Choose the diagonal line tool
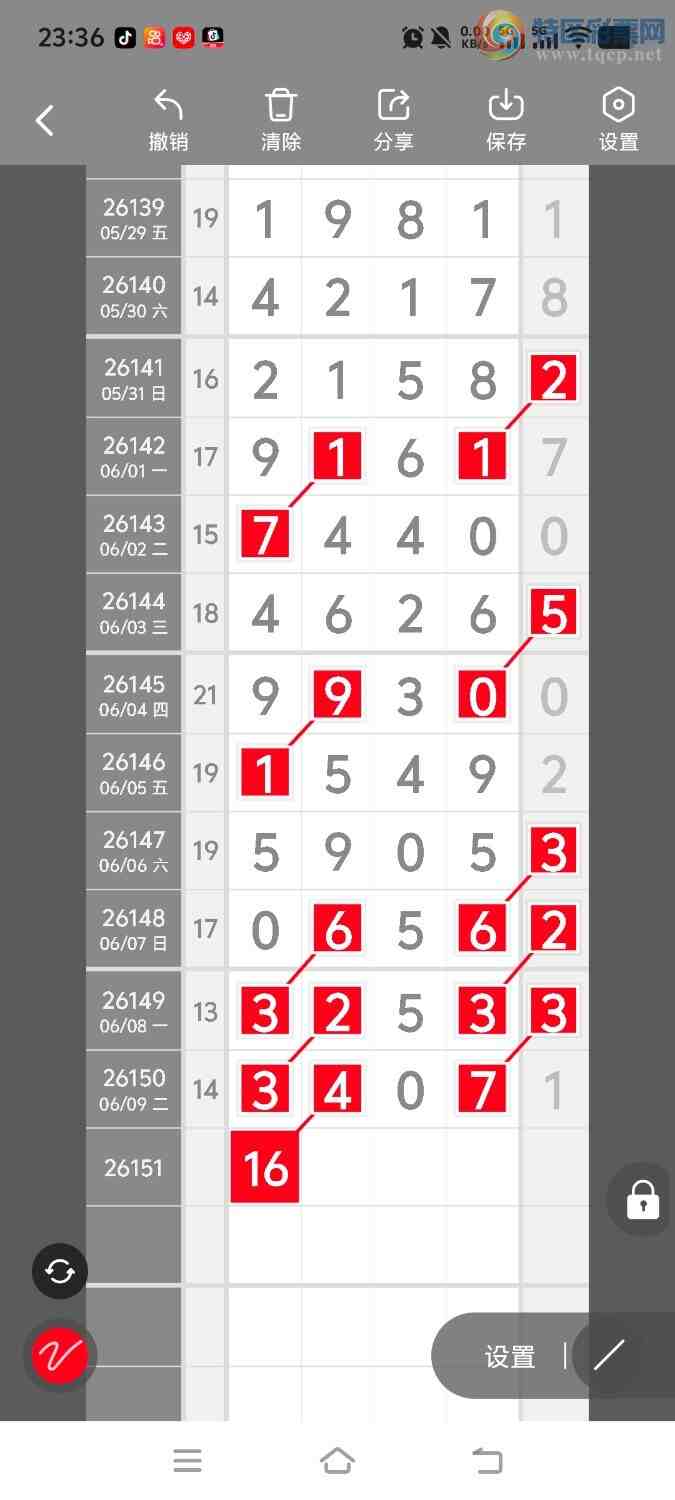Viewport: 675px width, 1500px height. pos(609,1355)
